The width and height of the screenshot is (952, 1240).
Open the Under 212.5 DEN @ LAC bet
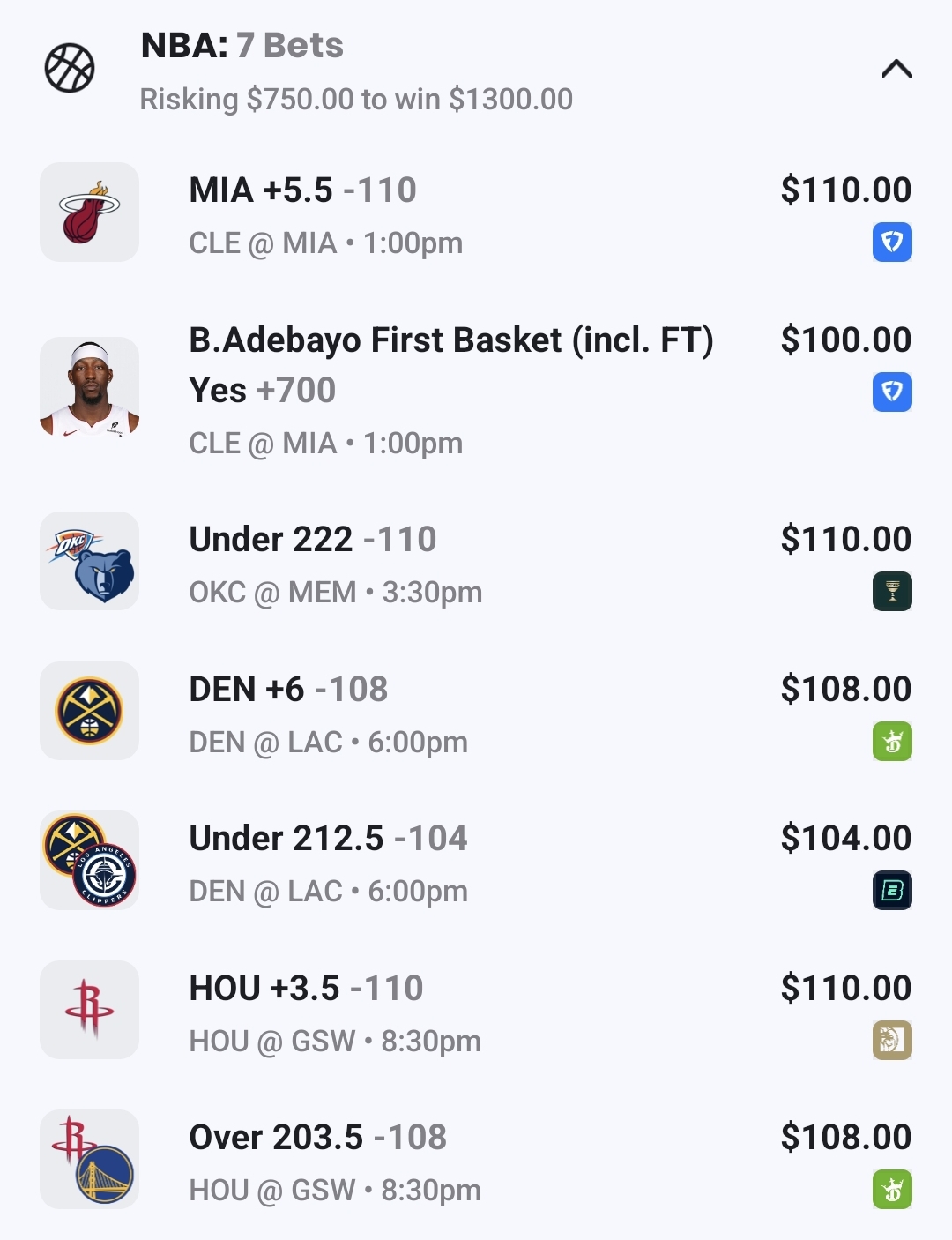(476, 862)
